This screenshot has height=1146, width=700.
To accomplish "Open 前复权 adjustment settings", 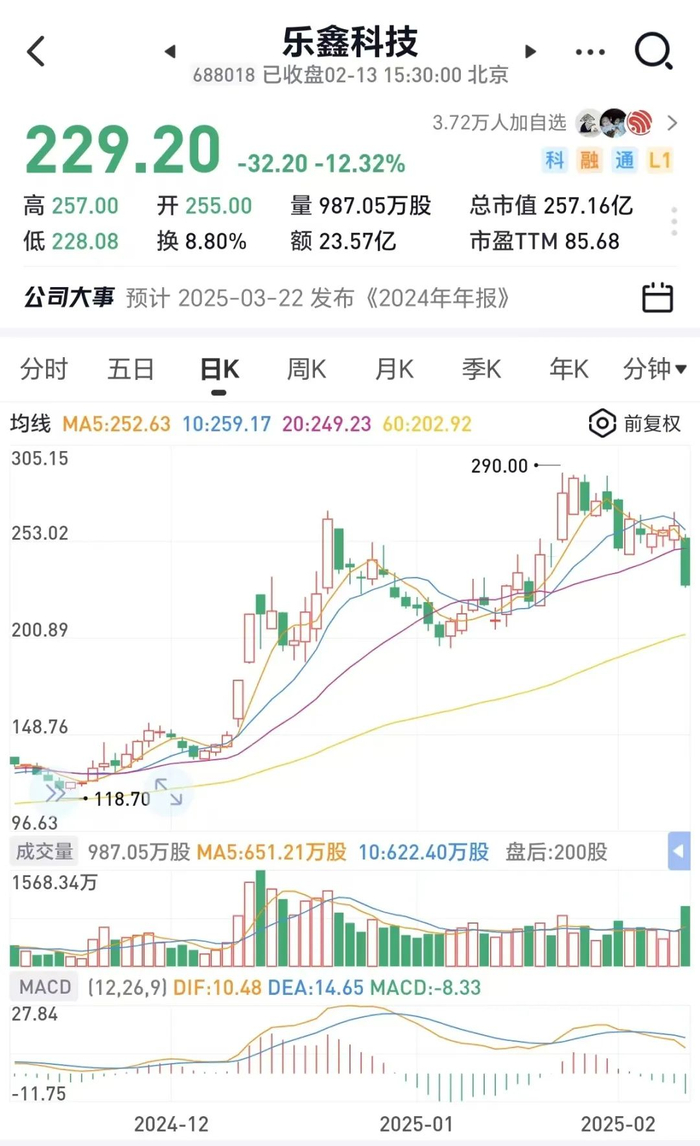I will pos(634,423).
